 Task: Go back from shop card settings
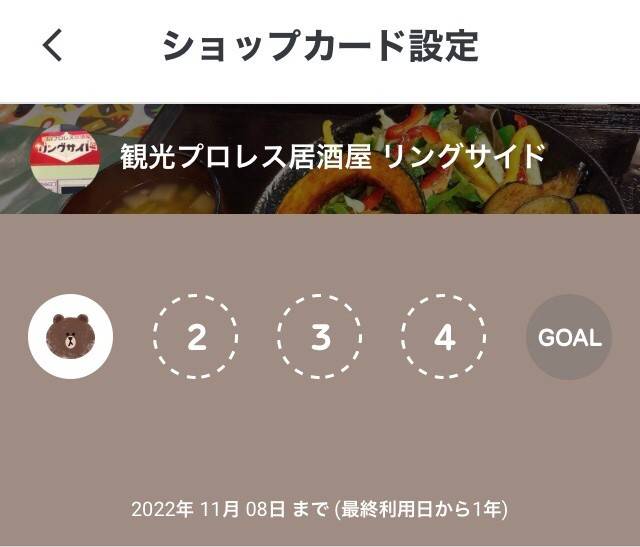[52, 45]
